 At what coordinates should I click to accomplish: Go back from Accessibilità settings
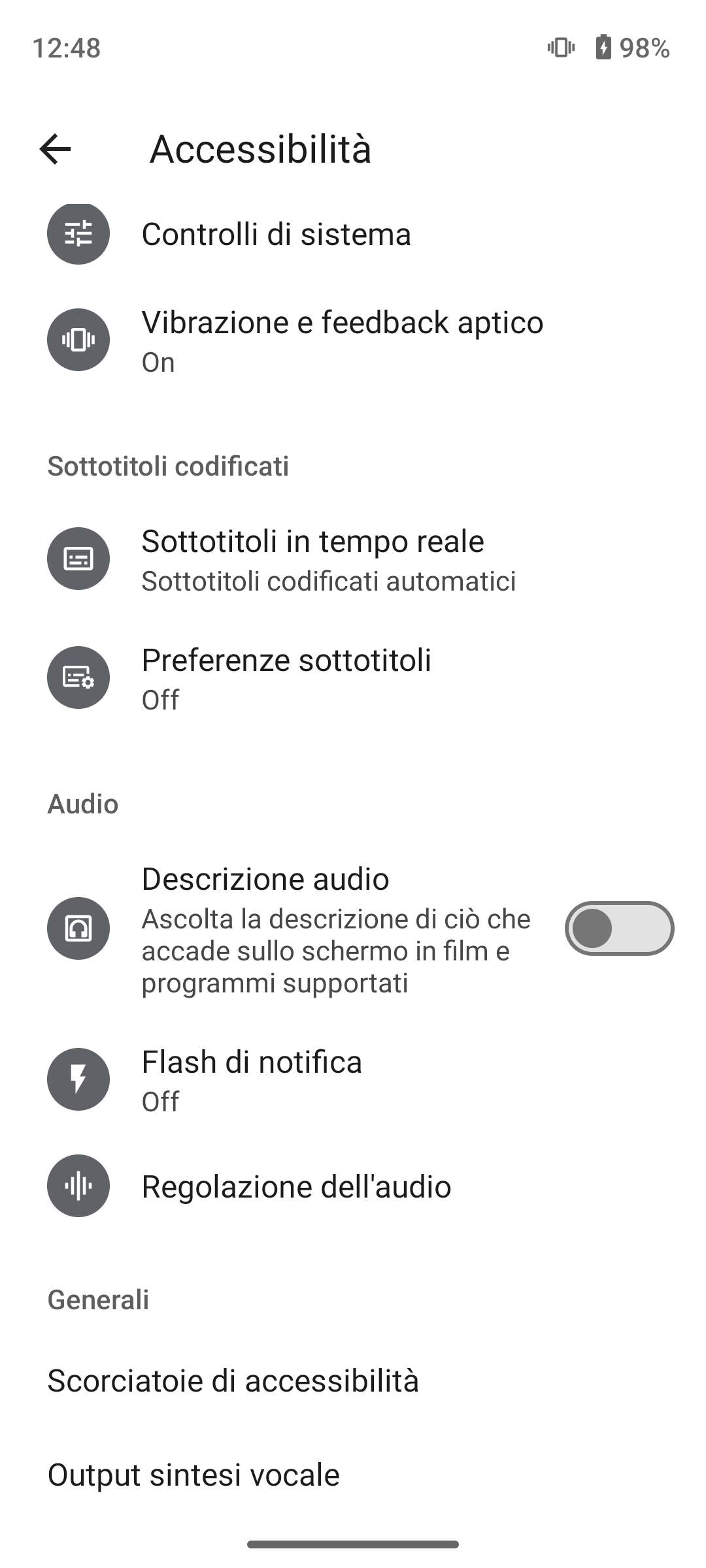click(x=56, y=149)
